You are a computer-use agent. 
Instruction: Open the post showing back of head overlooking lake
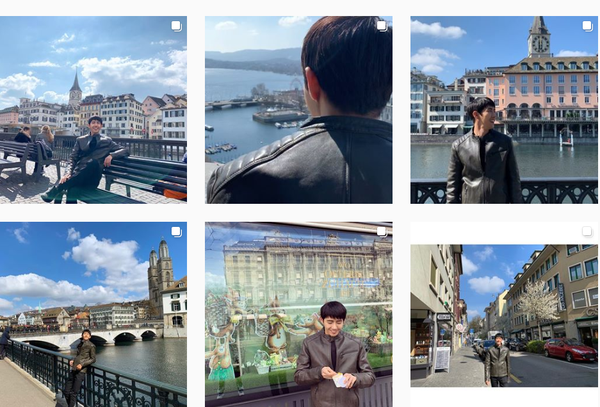tap(298, 110)
